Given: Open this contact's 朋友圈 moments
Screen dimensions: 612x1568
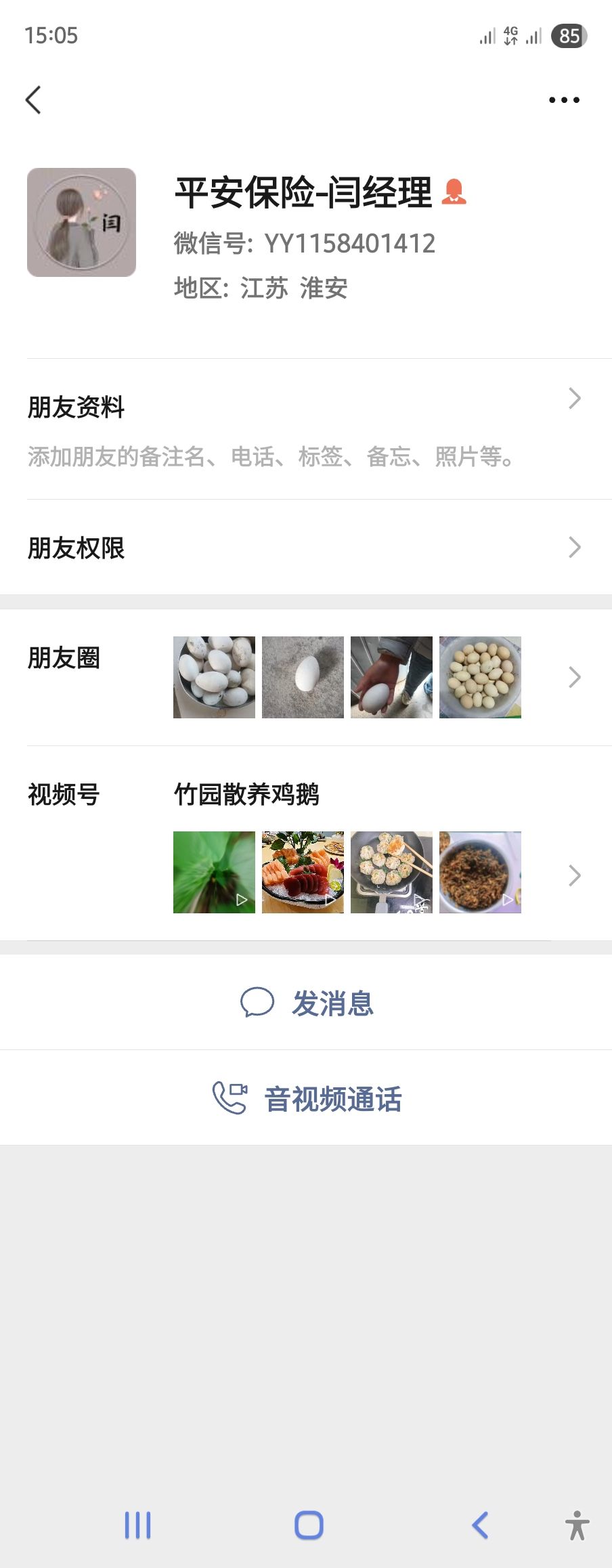Looking at the screenshot, I should click(x=305, y=677).
